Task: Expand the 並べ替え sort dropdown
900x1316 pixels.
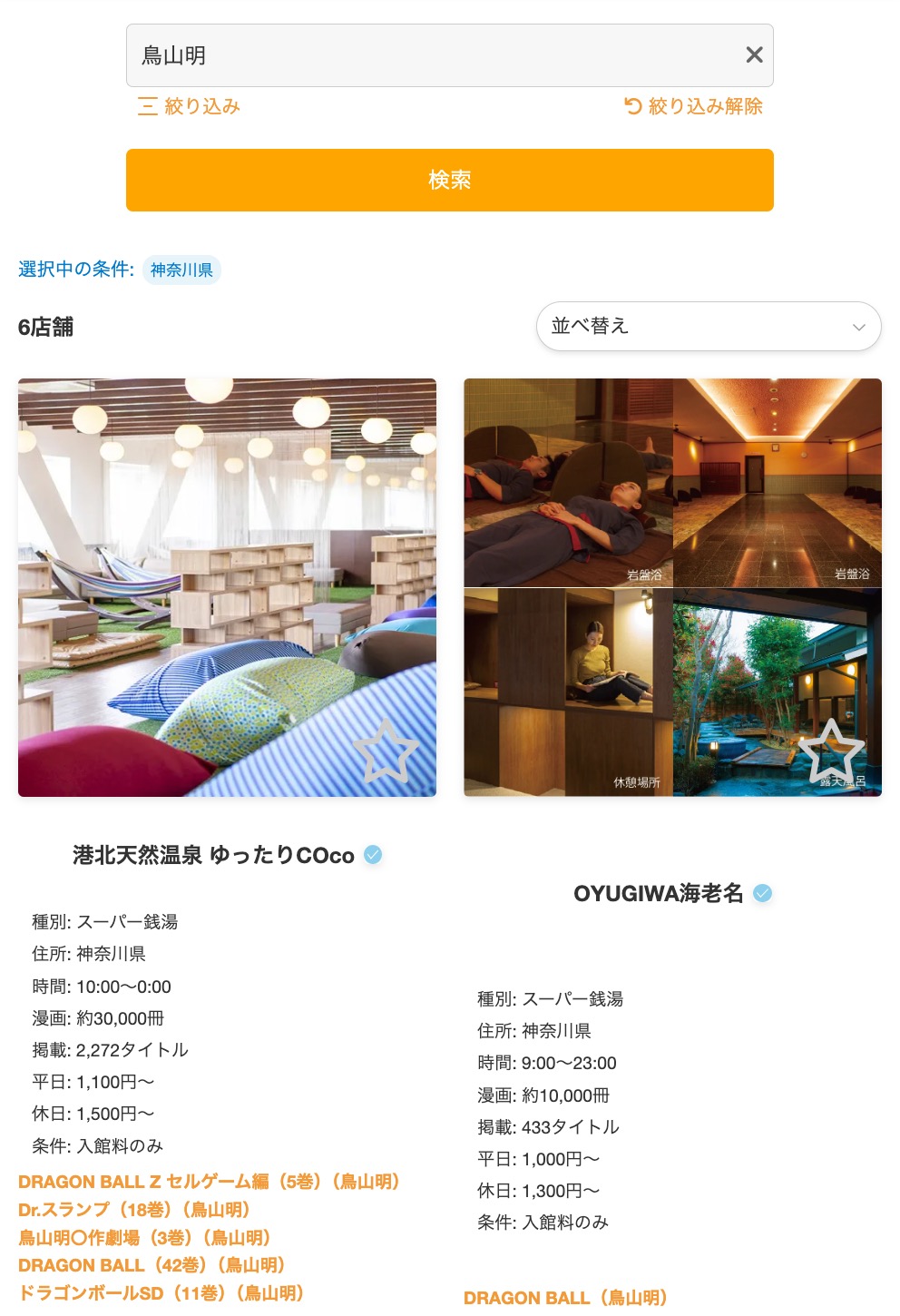Action: (709, 326)
